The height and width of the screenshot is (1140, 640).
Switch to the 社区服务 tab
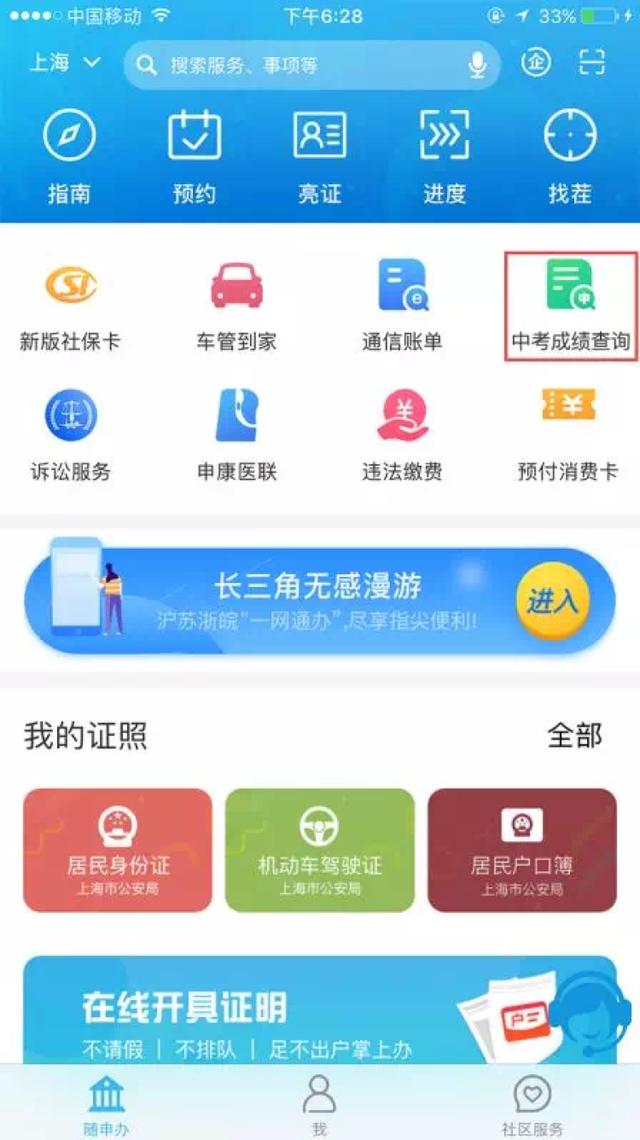(x=532, y=1104)
